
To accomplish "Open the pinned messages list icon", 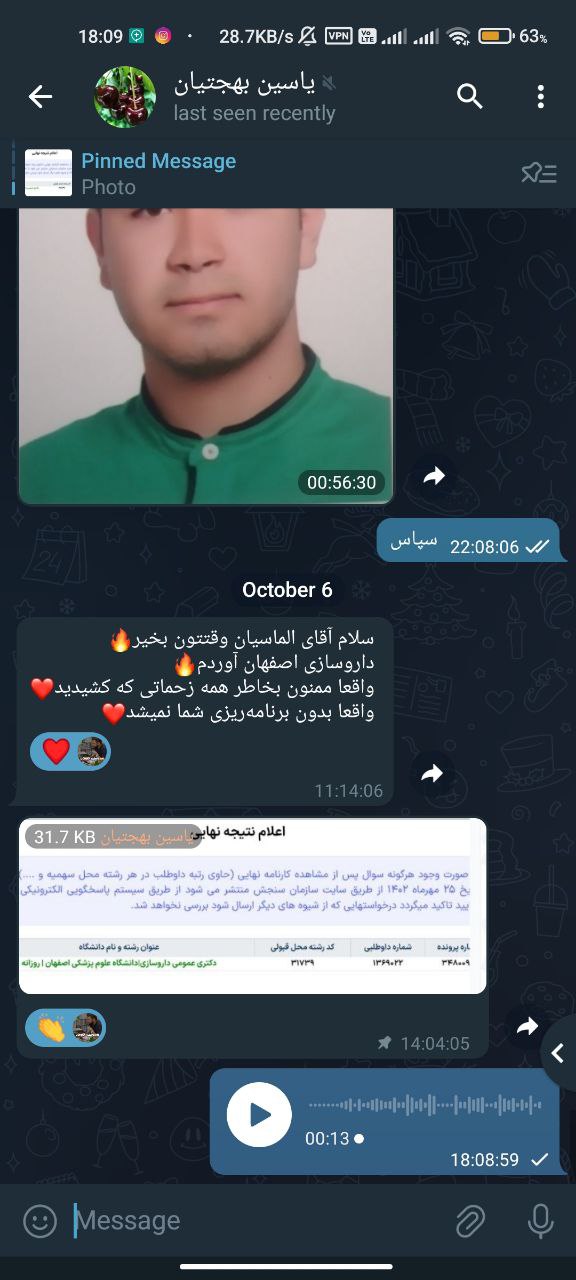I will click(538, 173).
